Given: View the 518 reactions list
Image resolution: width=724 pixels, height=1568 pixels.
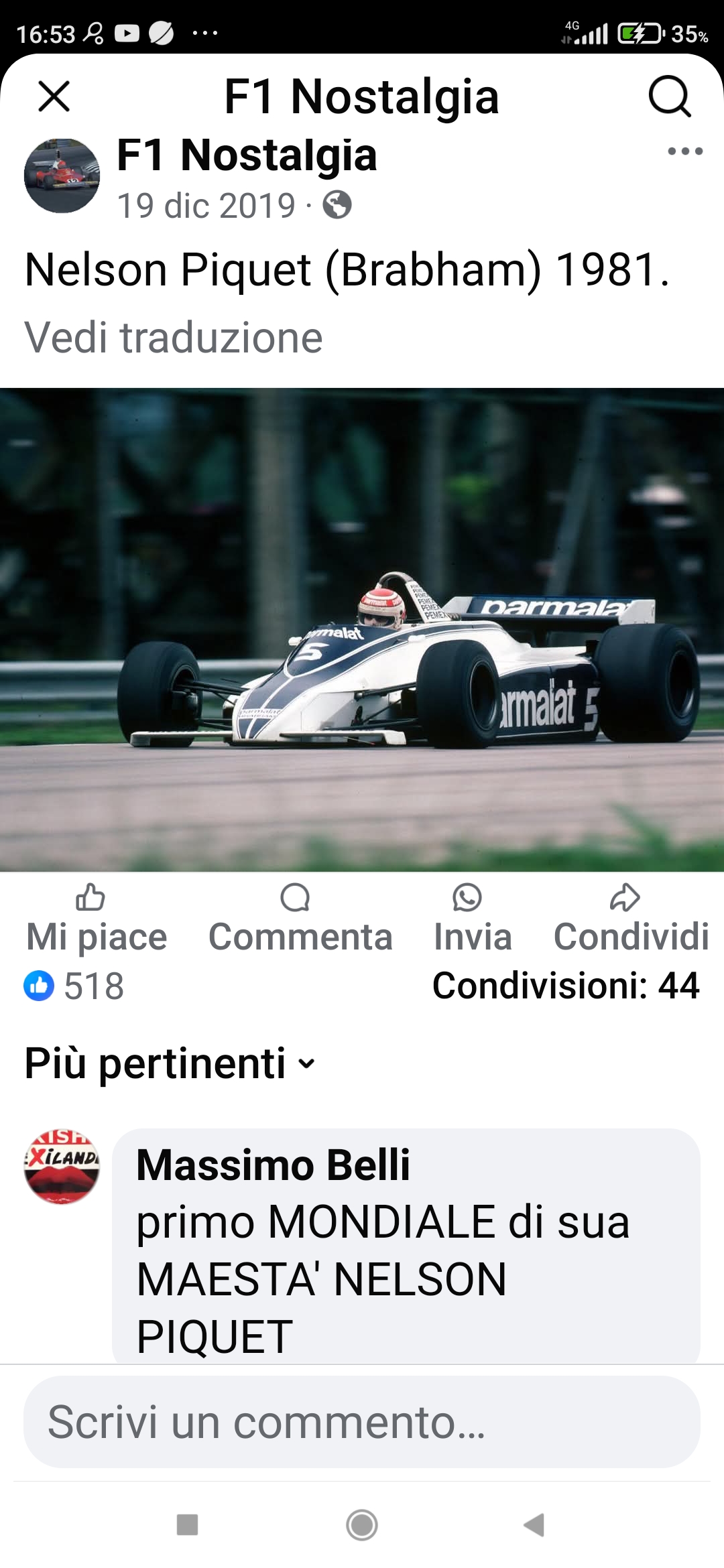Looking at the screenshot, I should (74, 986).
